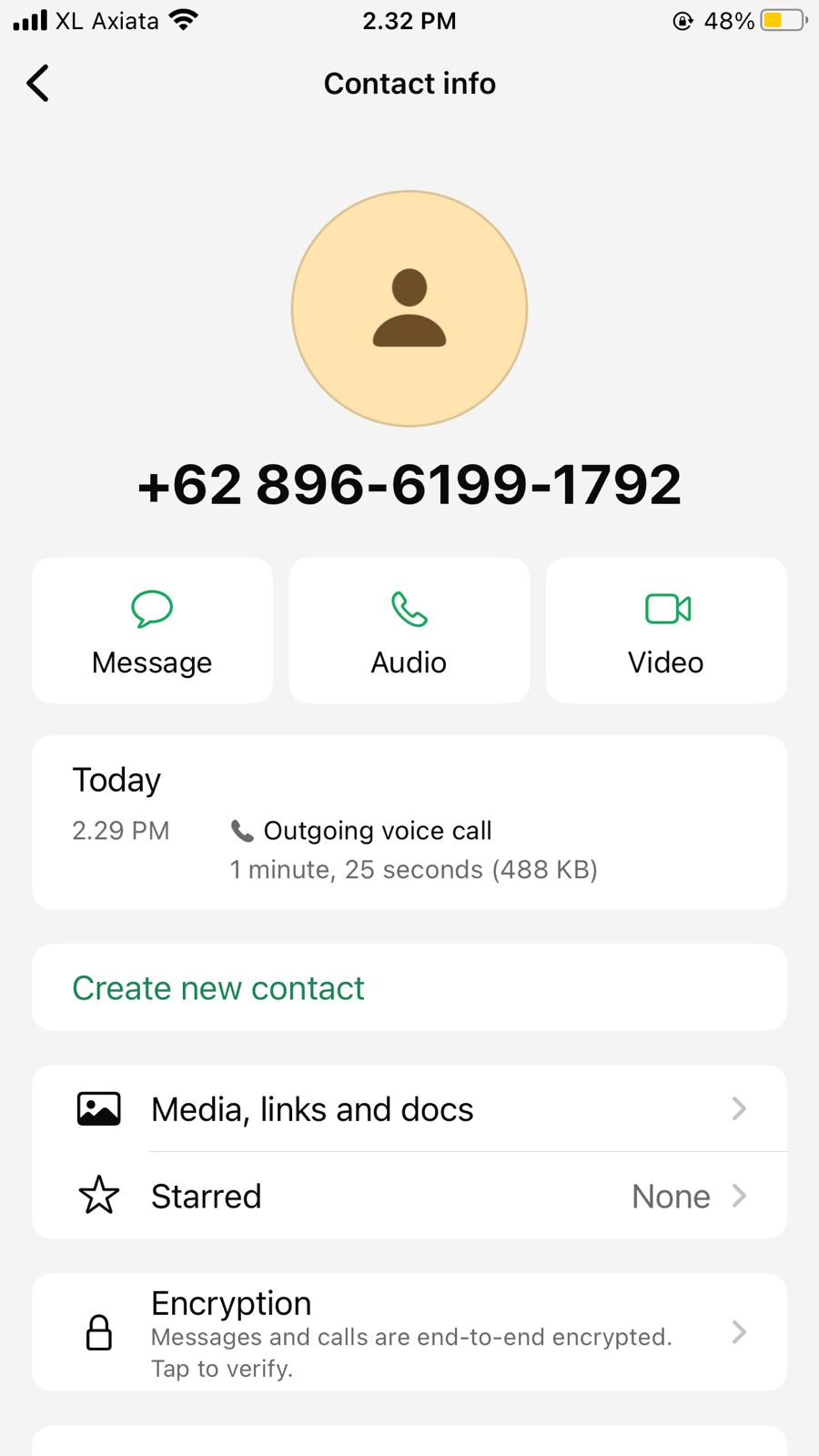819x1456 pixels.
Task: View Starred messages
Action: (409, 1196)
